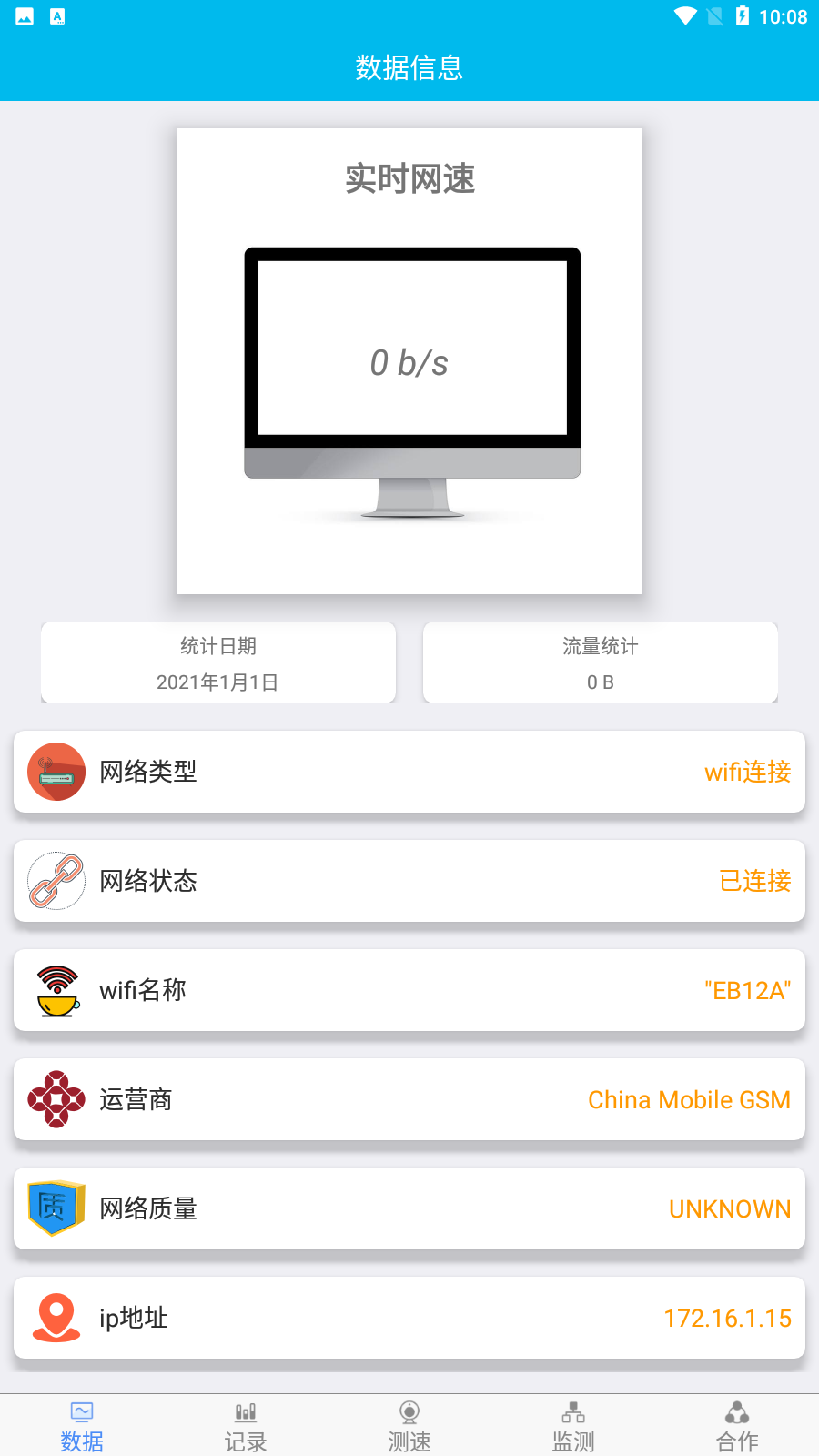
Task: Click the orange location pin beside ip地址
Action: (56, 1318)
